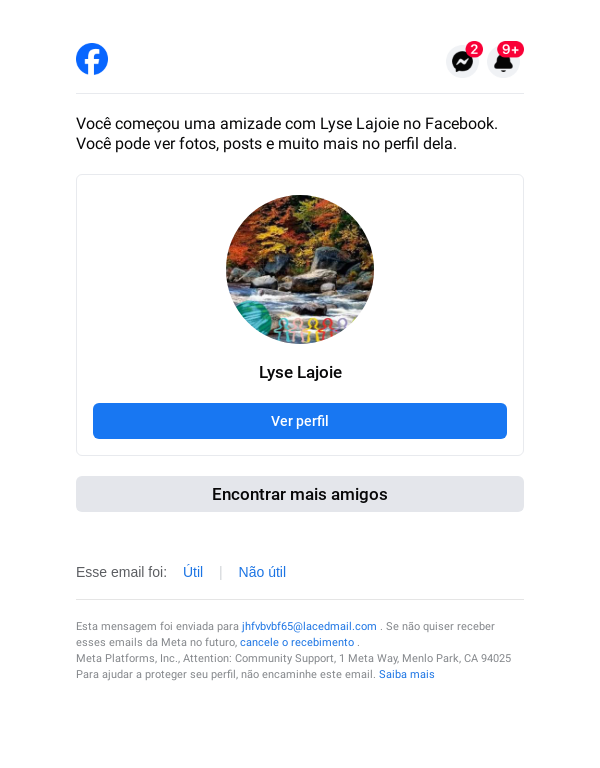
Task: Open the notifications bell
Action: click(504, 61)
